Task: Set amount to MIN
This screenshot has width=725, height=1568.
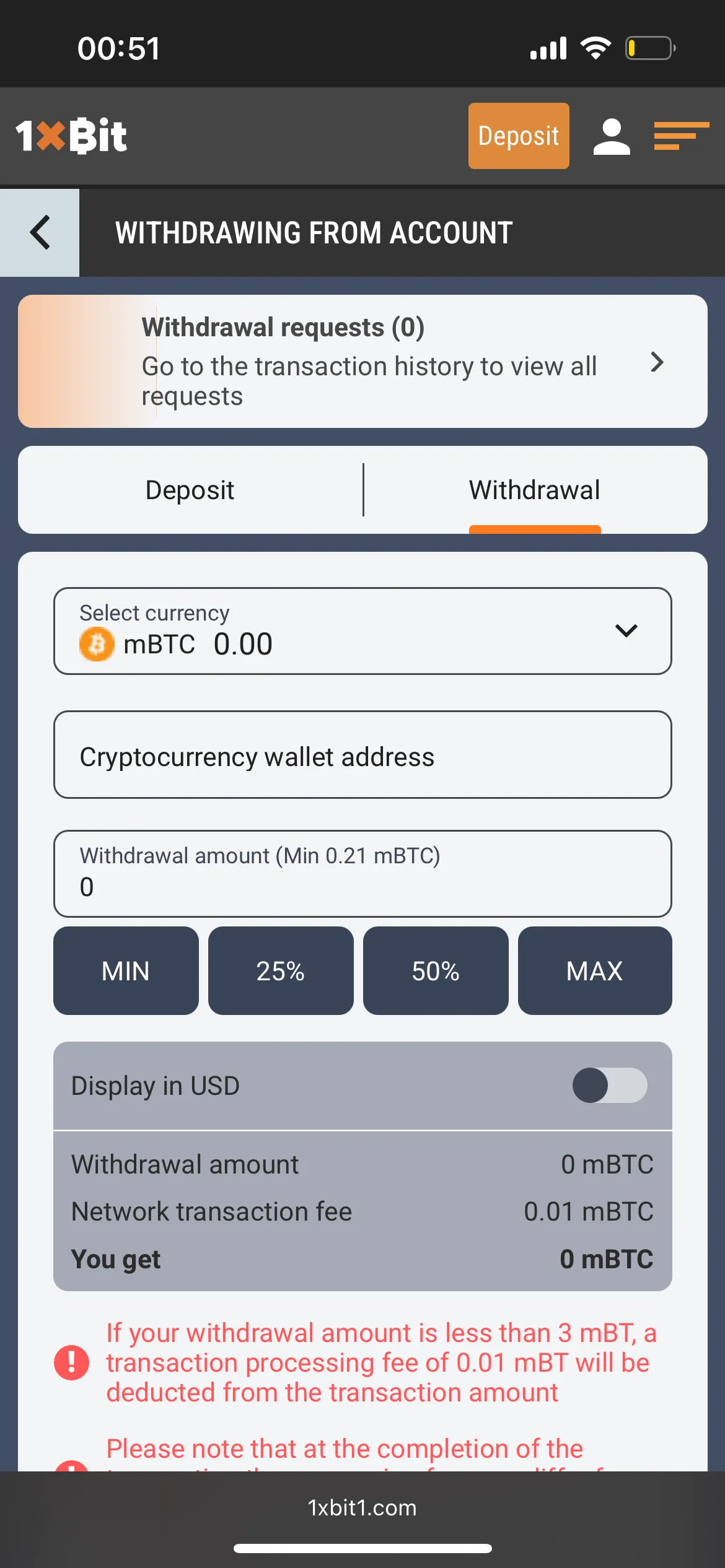Action: 126,971
